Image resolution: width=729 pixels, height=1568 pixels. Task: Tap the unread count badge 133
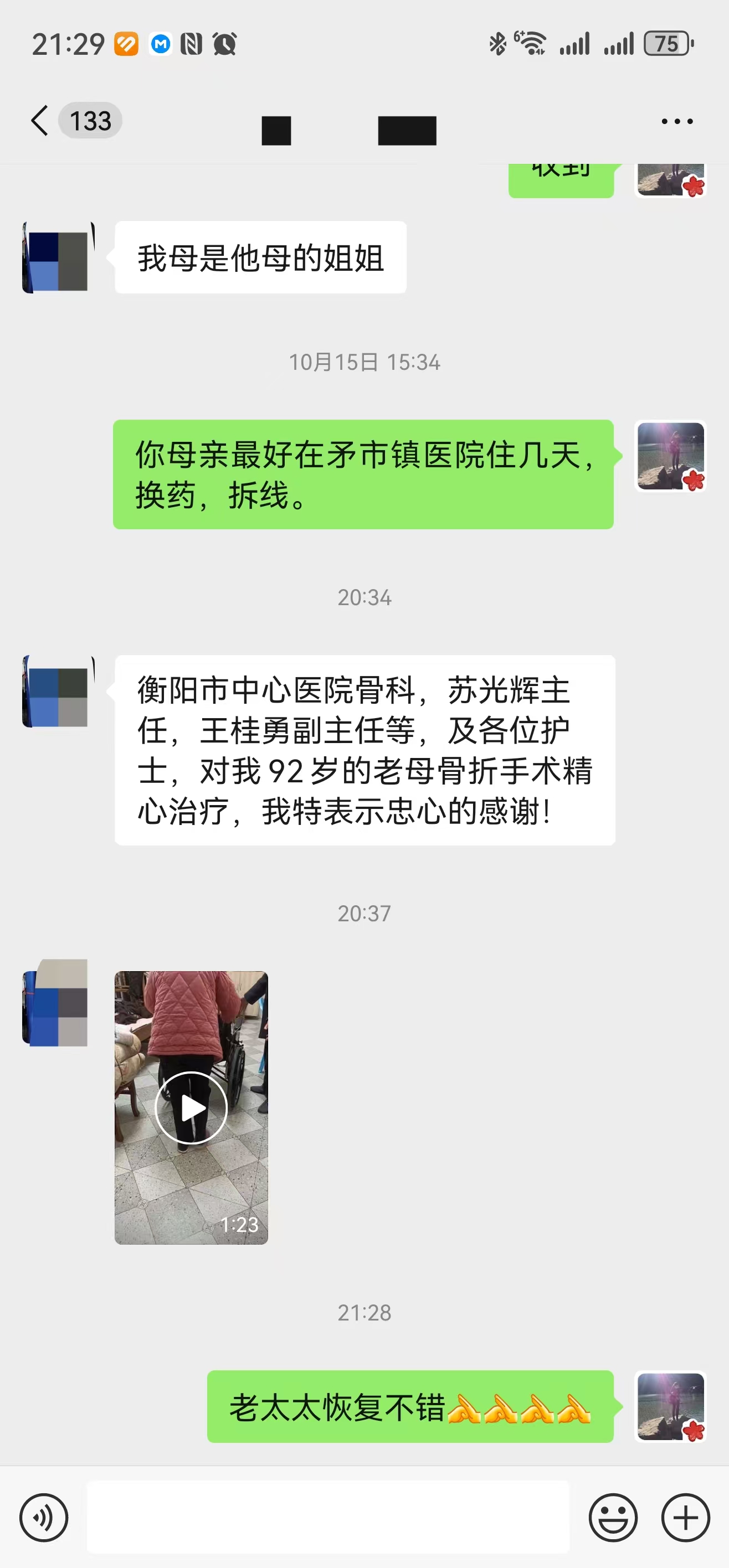tap(90, 121)
